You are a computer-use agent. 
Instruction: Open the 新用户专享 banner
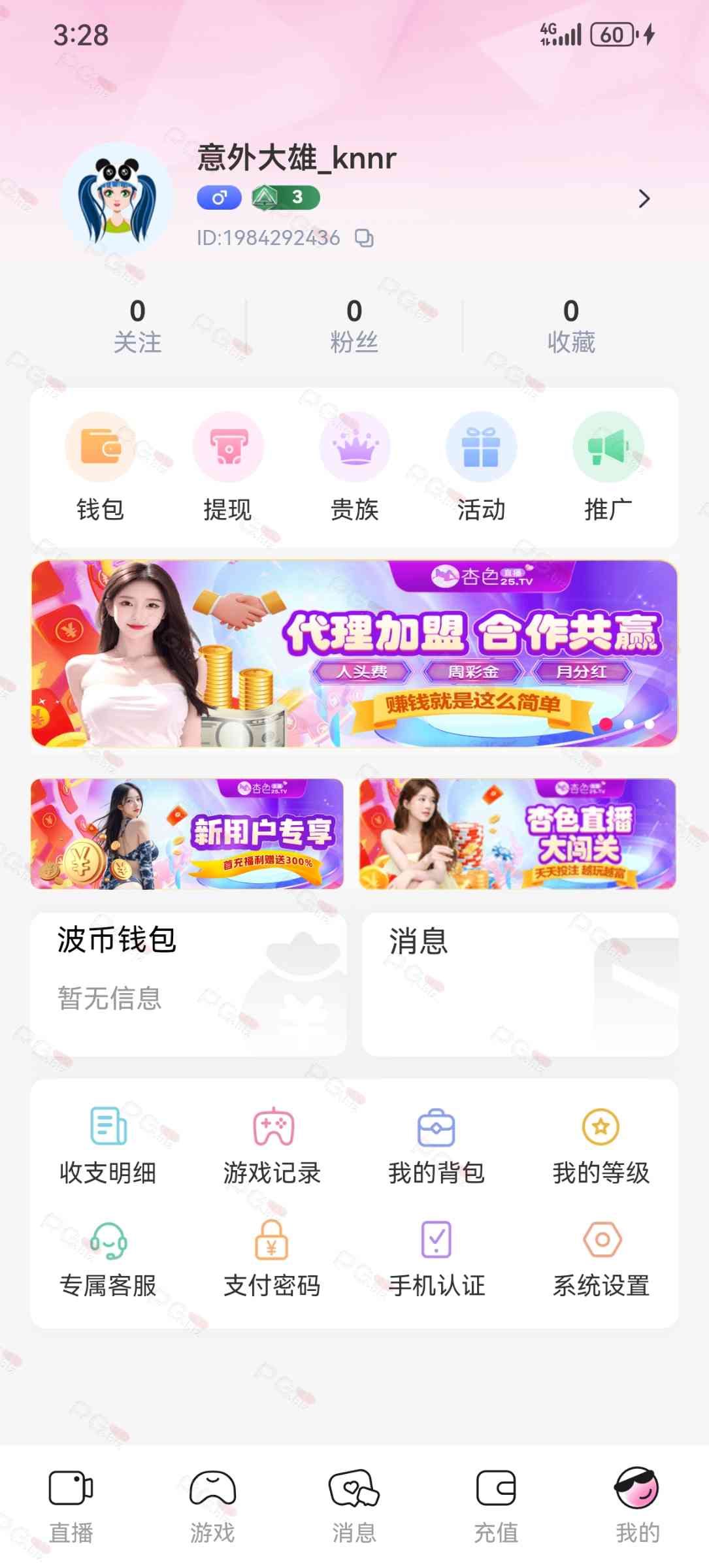[x=187, y=834]
